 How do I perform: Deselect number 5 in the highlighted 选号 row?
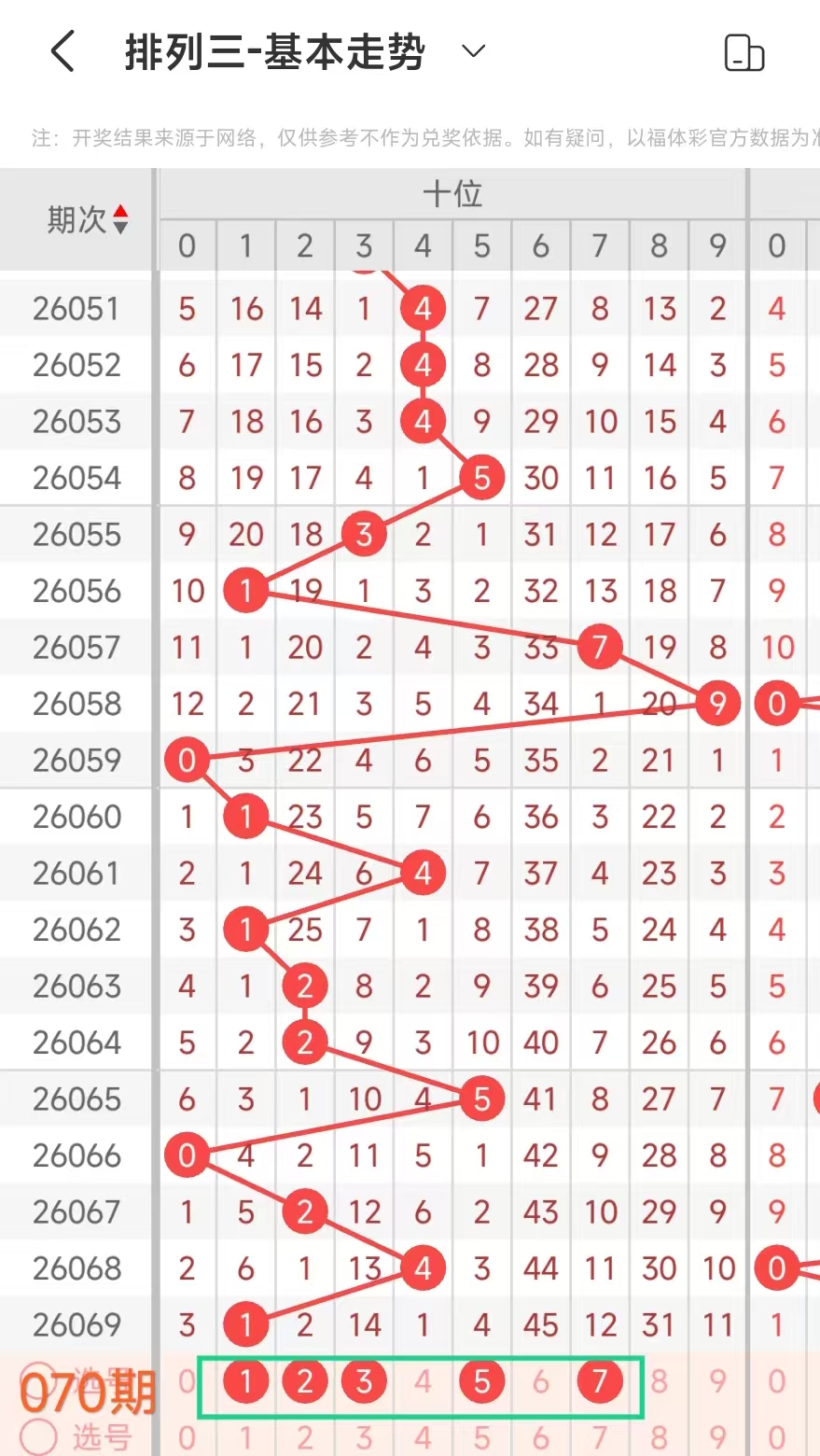(x=481, y=1381)
